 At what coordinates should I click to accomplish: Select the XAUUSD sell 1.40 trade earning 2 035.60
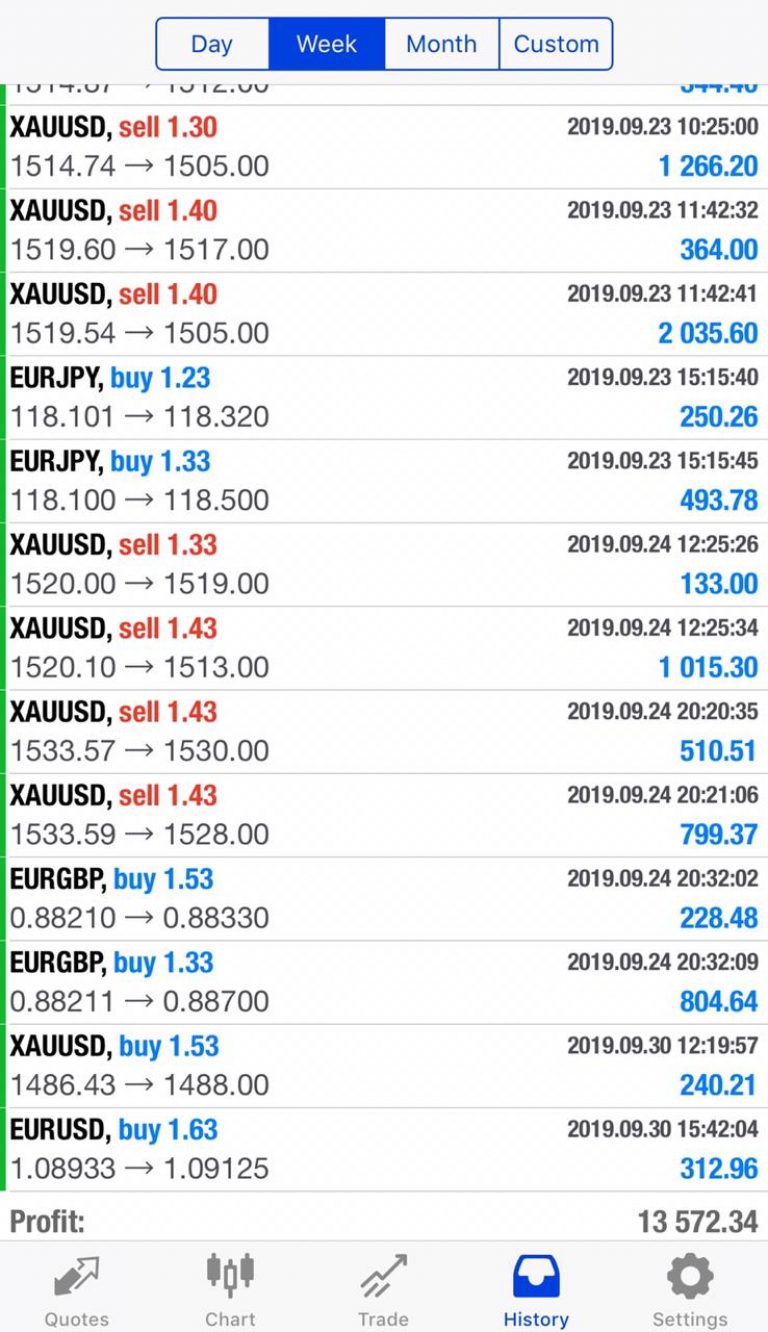pos(384,313)
